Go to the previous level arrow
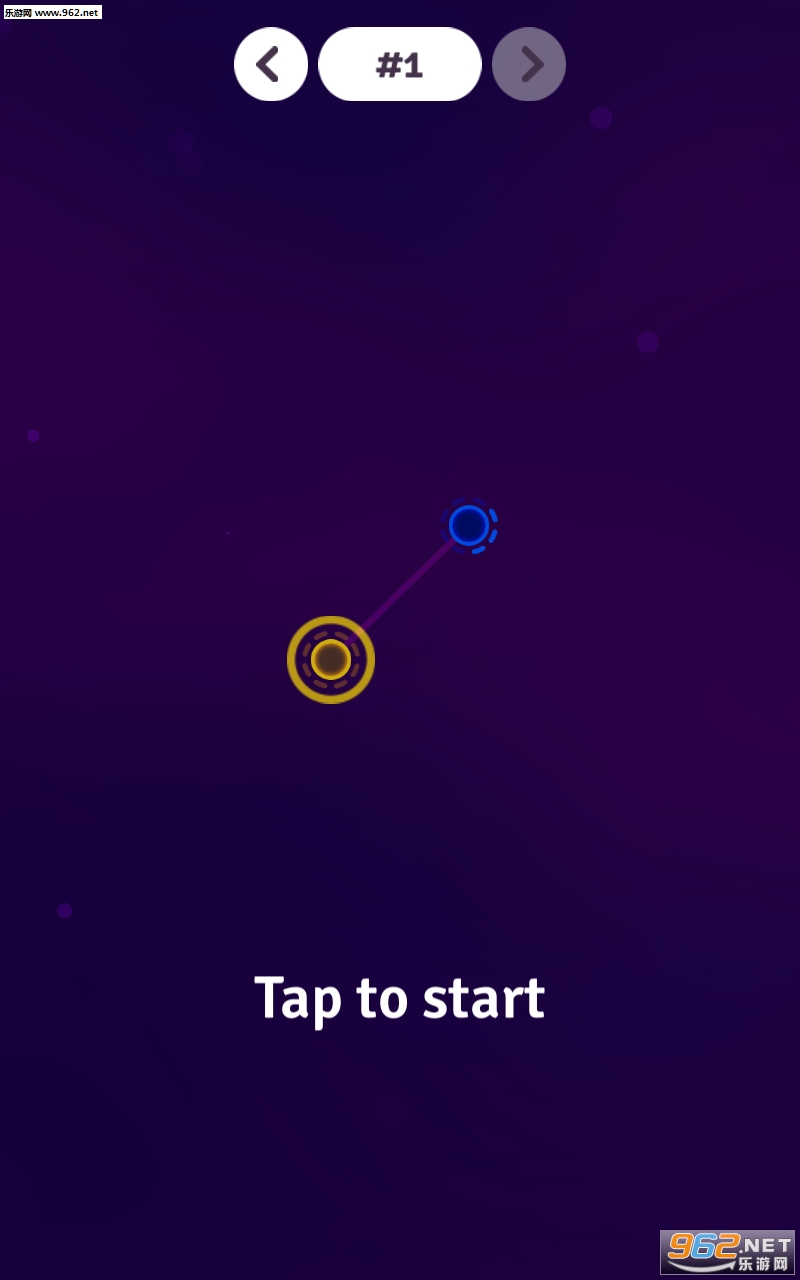 [x=270, y=64]
